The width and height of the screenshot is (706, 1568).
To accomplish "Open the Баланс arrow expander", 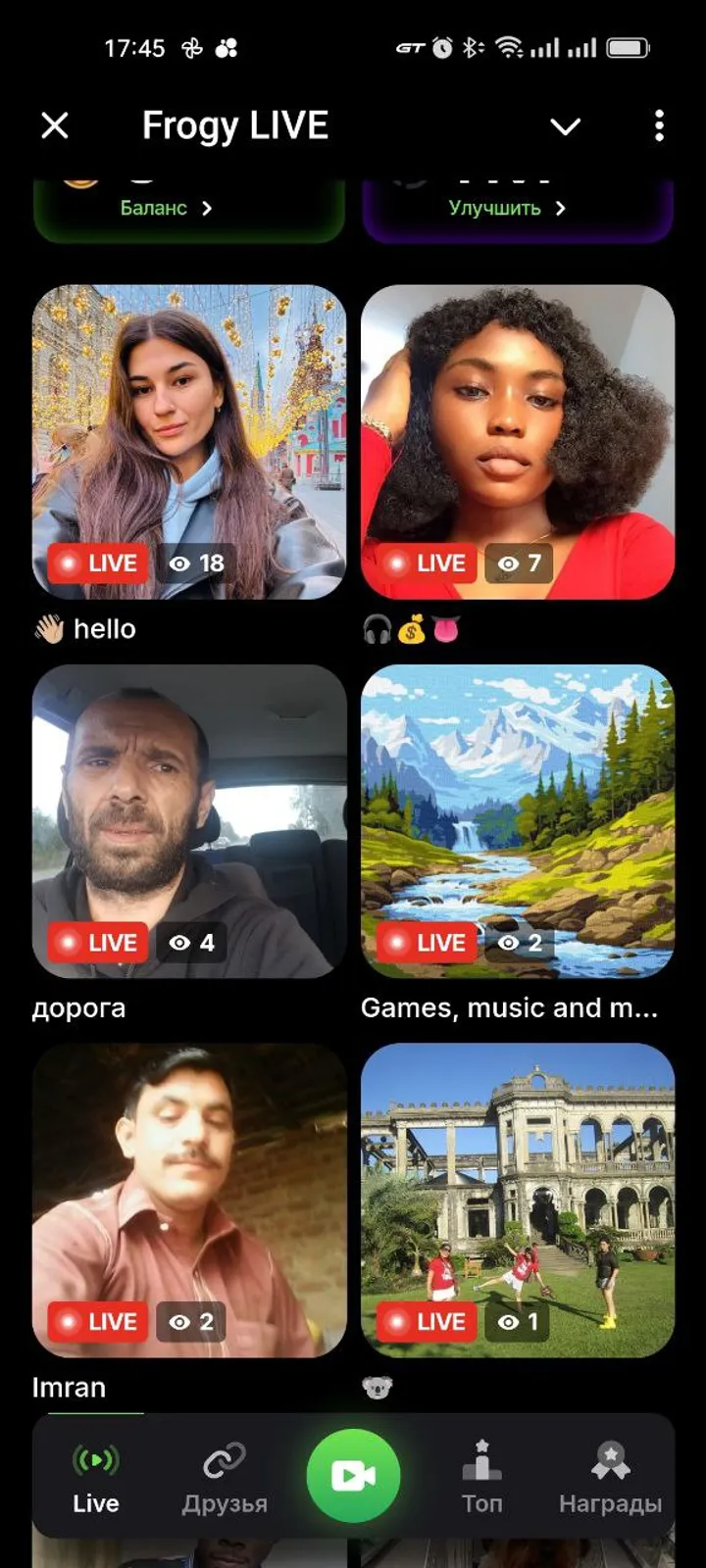I will pyautogui.click(x=206, y=208).
